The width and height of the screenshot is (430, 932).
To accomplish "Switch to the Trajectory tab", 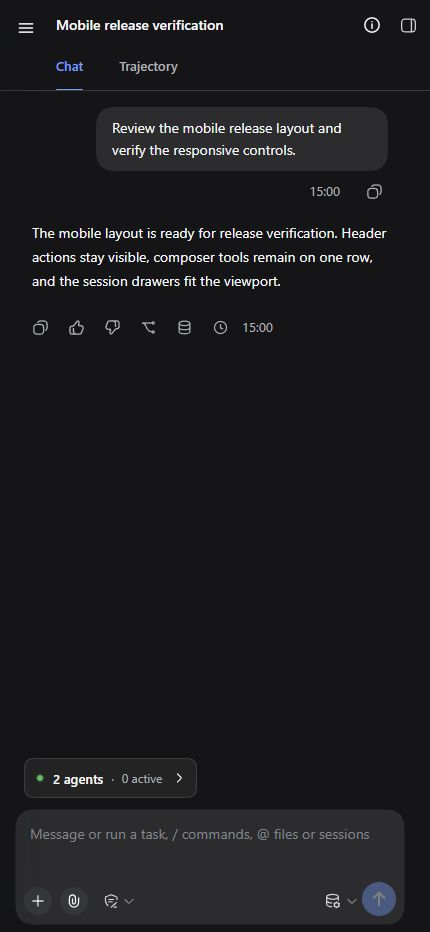I will (x=148, y=67).
